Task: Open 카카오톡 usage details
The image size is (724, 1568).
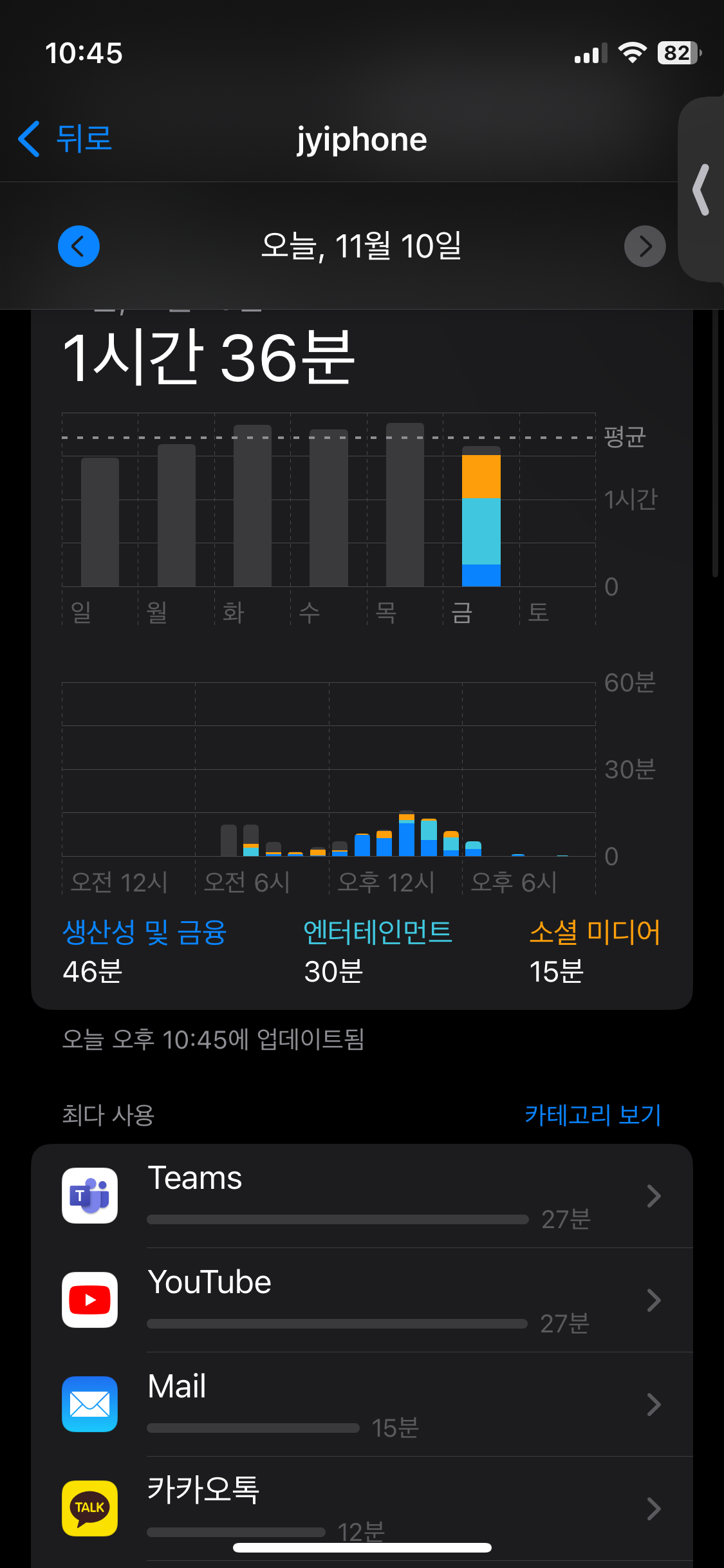Action: coord(362,1509)
